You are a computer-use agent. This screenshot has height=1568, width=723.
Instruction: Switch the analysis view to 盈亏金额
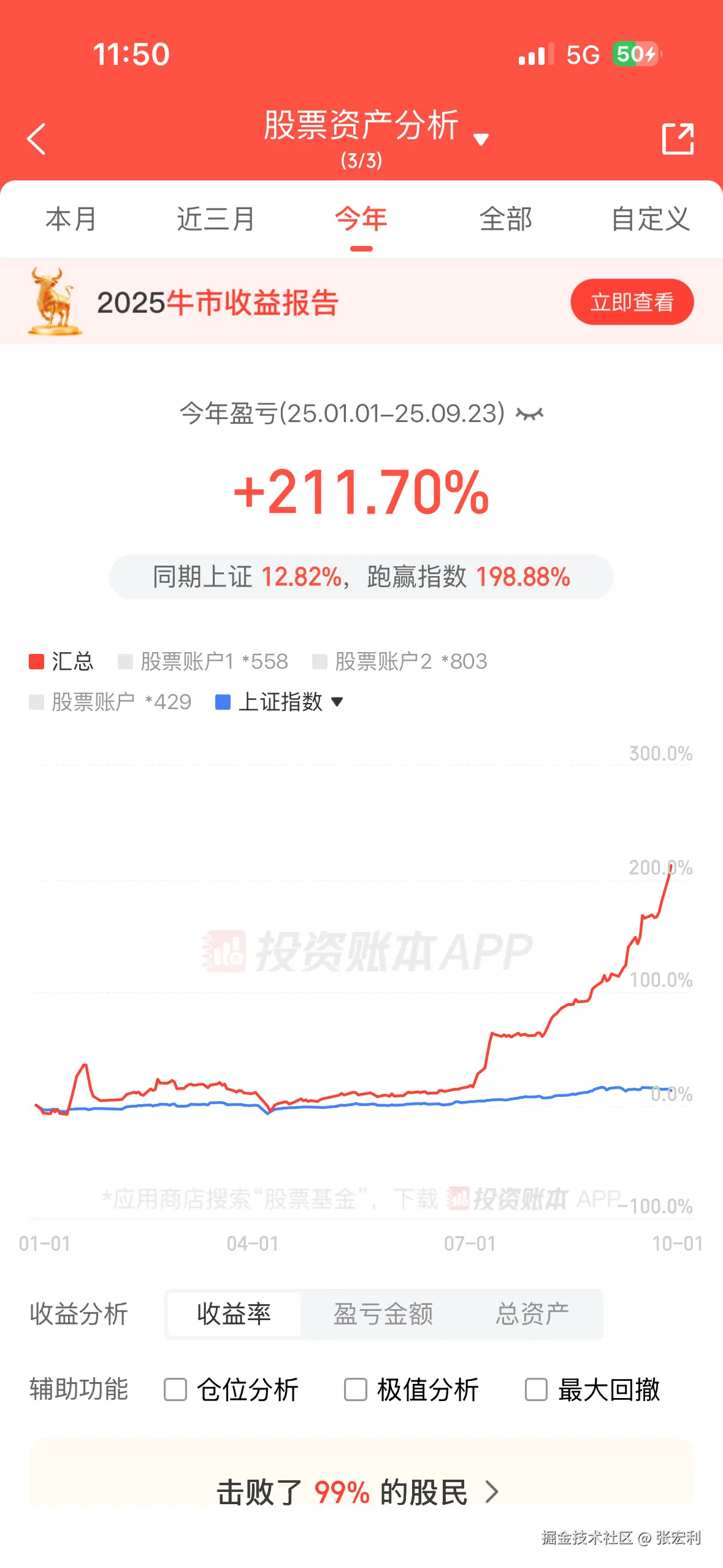383,1314
